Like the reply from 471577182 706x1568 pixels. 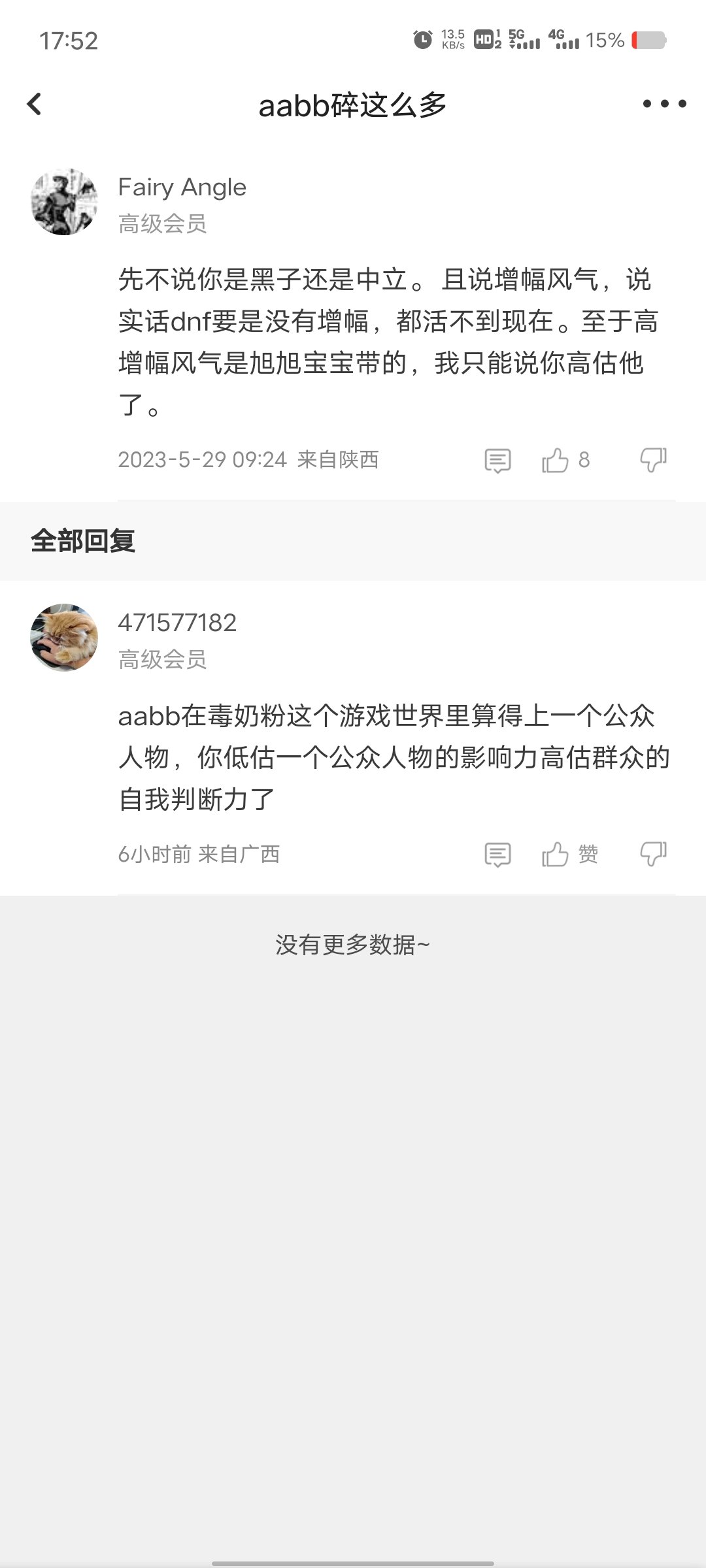coord(569,855)
